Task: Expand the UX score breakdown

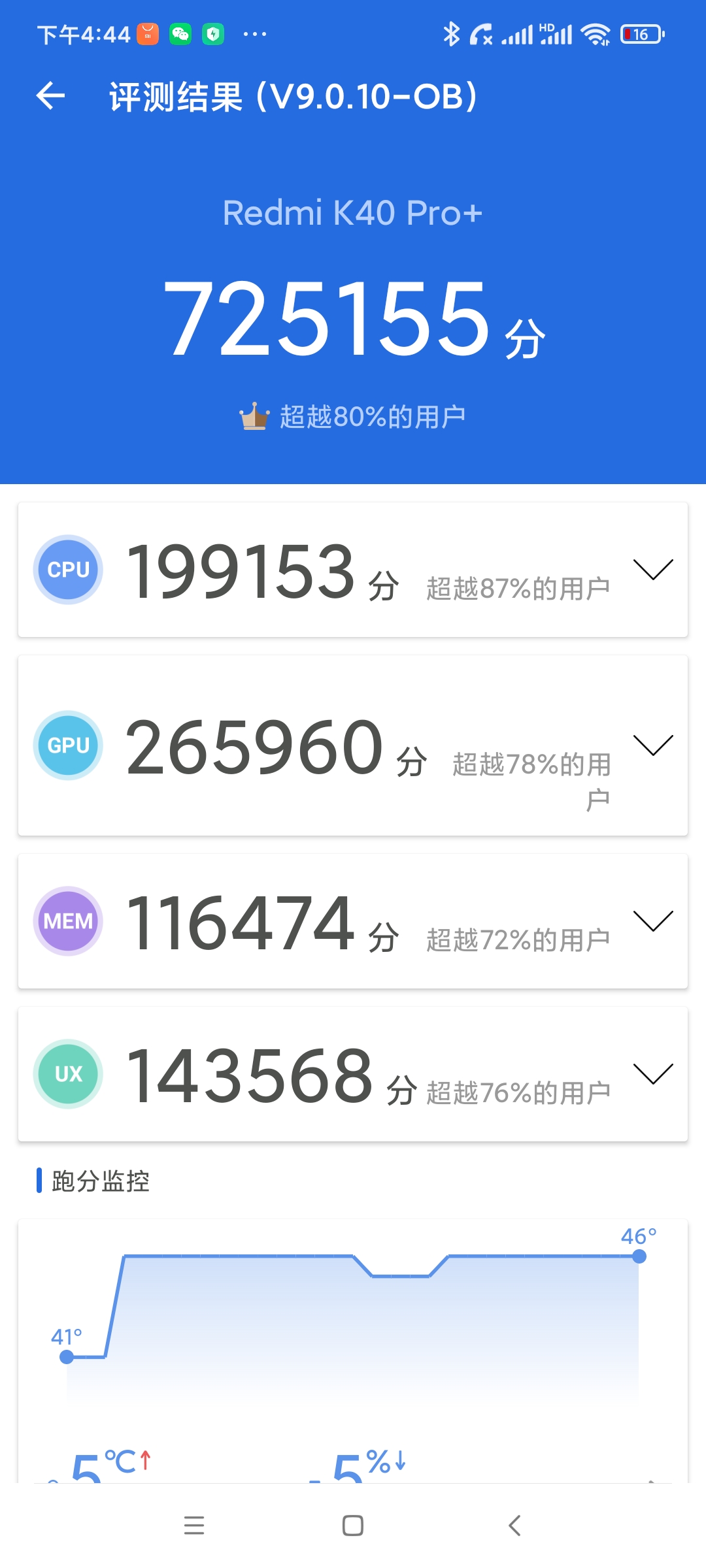Action: click(x=653, y=1073)
